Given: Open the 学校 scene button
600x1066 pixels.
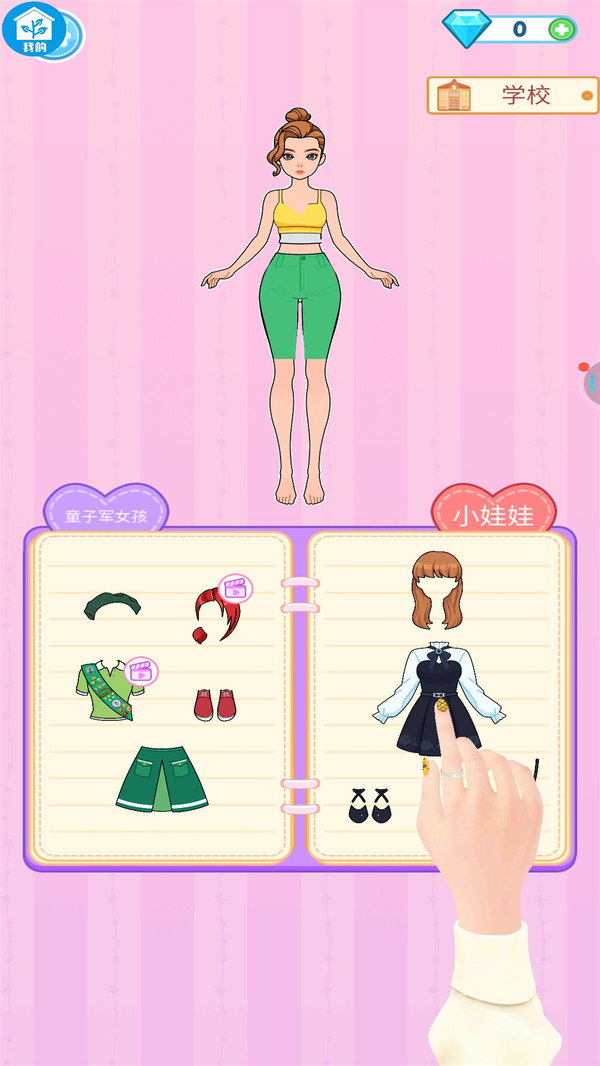Looking at the screenshot, I should coord(513,95).
